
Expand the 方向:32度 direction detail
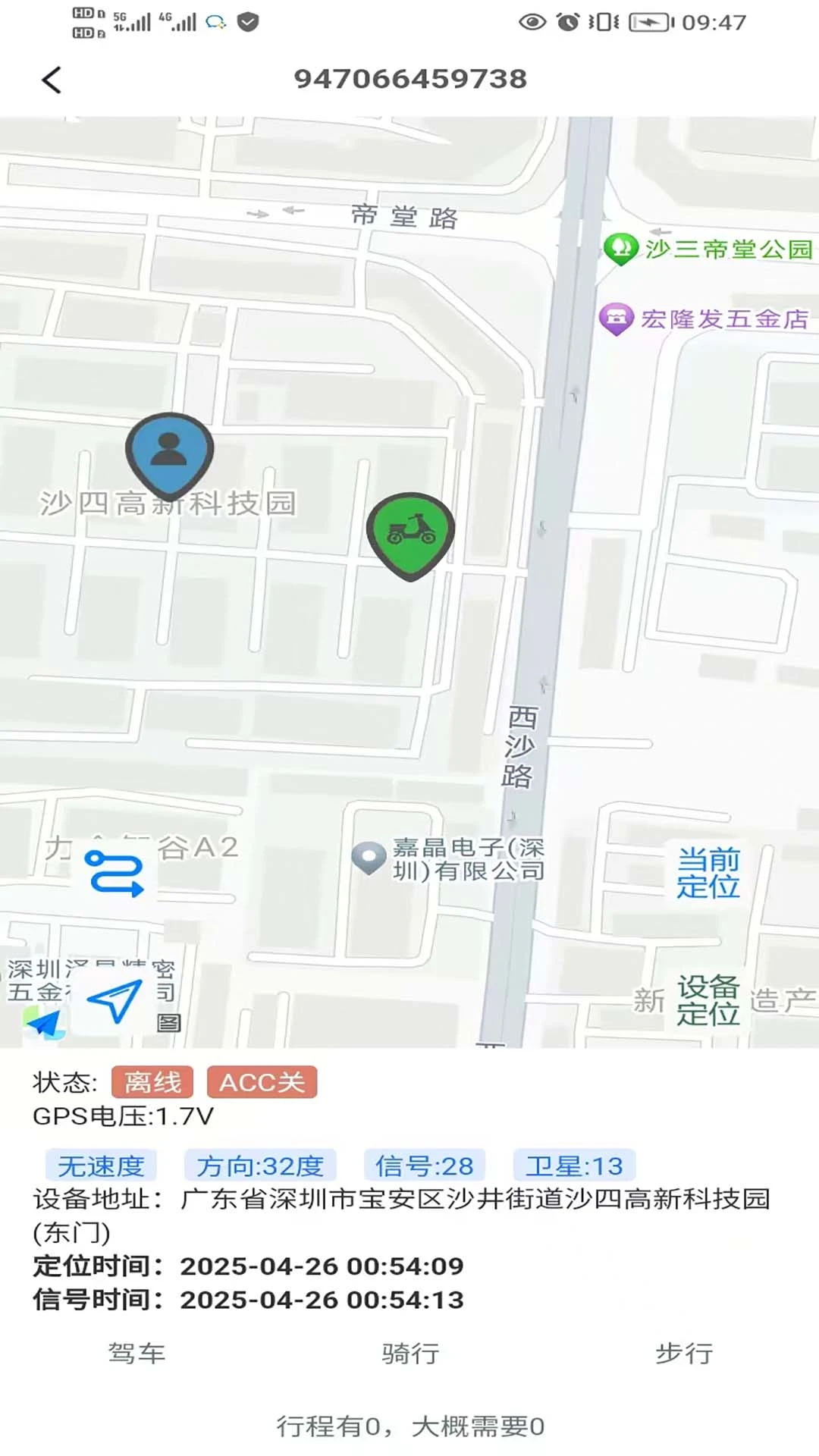(260, 1166)
